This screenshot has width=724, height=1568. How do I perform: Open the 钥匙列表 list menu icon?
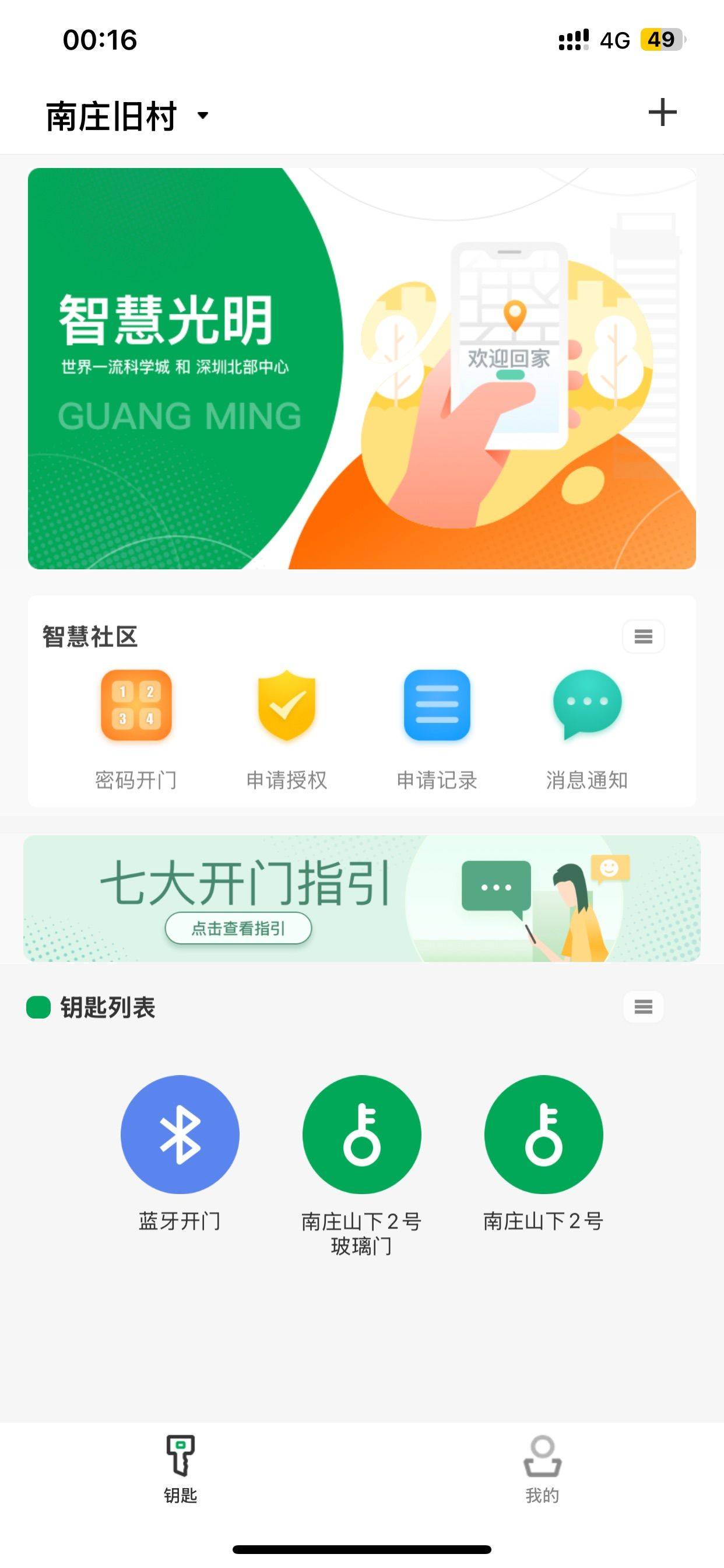[x=643, y=1006]
